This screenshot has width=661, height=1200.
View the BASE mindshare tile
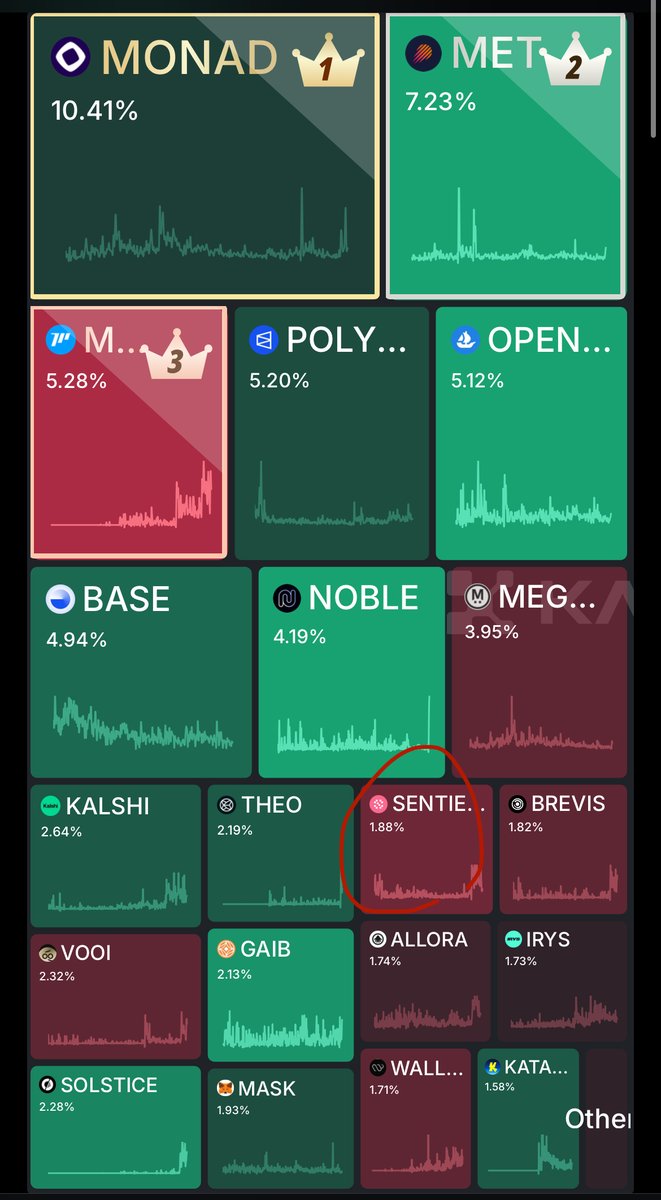140,671
